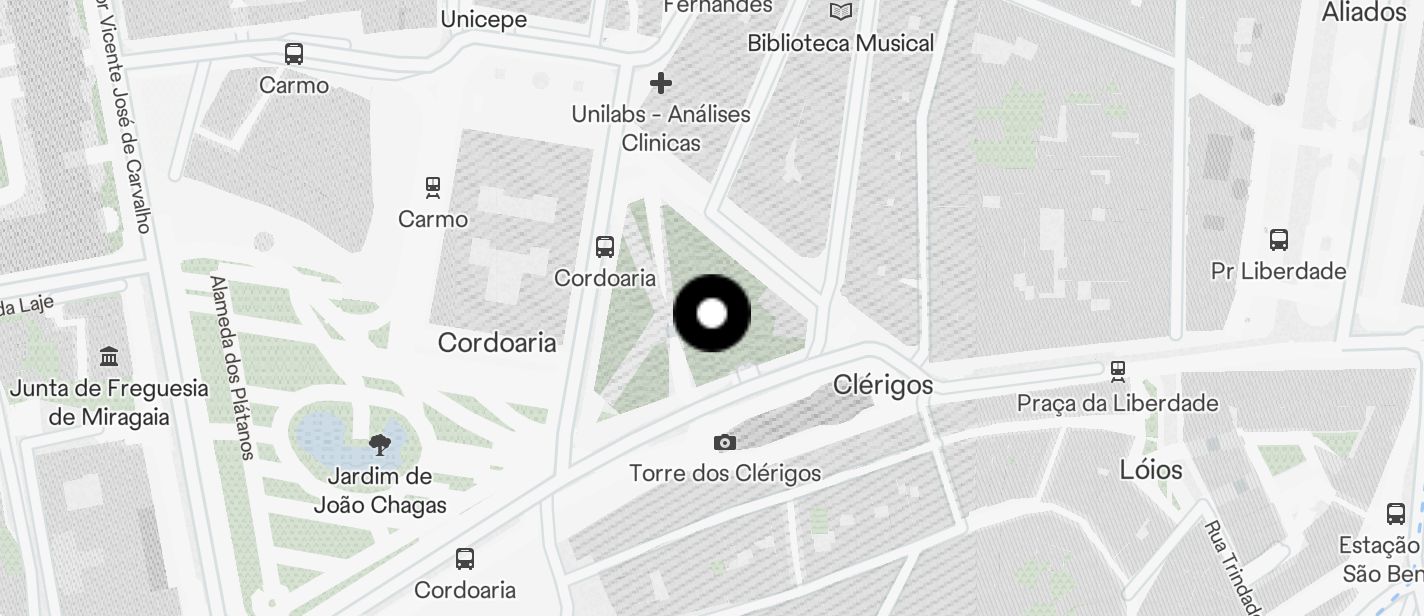Image resolution: width=1424 pixels, height=616 pixels.
Task: Open the Unilabs clinic cross marker
Action: 660,82
